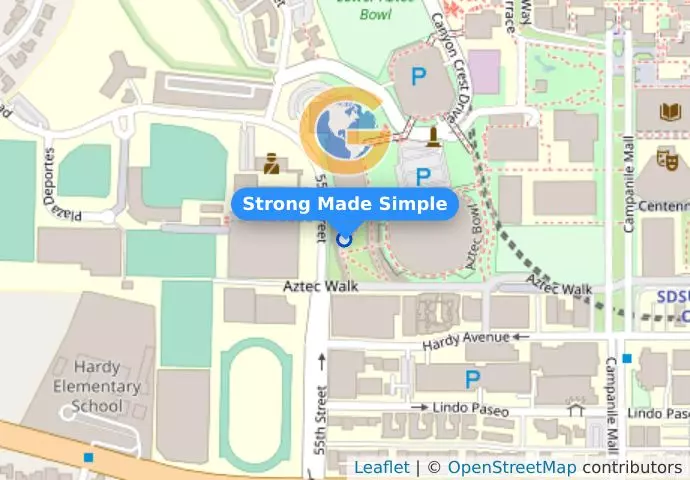Tap the Strong Made Simple map label
This screenshot has height=480, width=690.
pyautogui.click(x=345, y=204)
